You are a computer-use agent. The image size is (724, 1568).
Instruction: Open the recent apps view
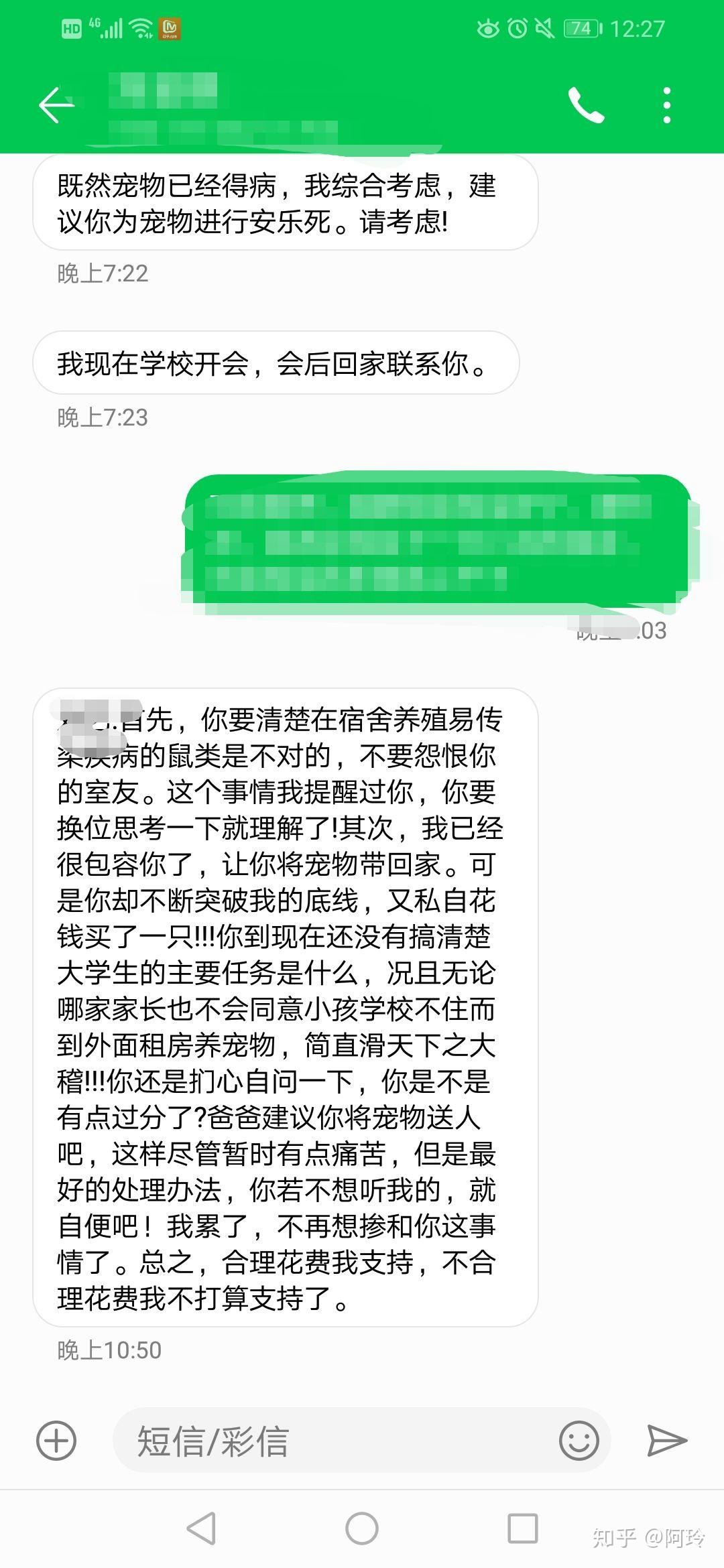pyautogui.click(x=523, y=1529)
